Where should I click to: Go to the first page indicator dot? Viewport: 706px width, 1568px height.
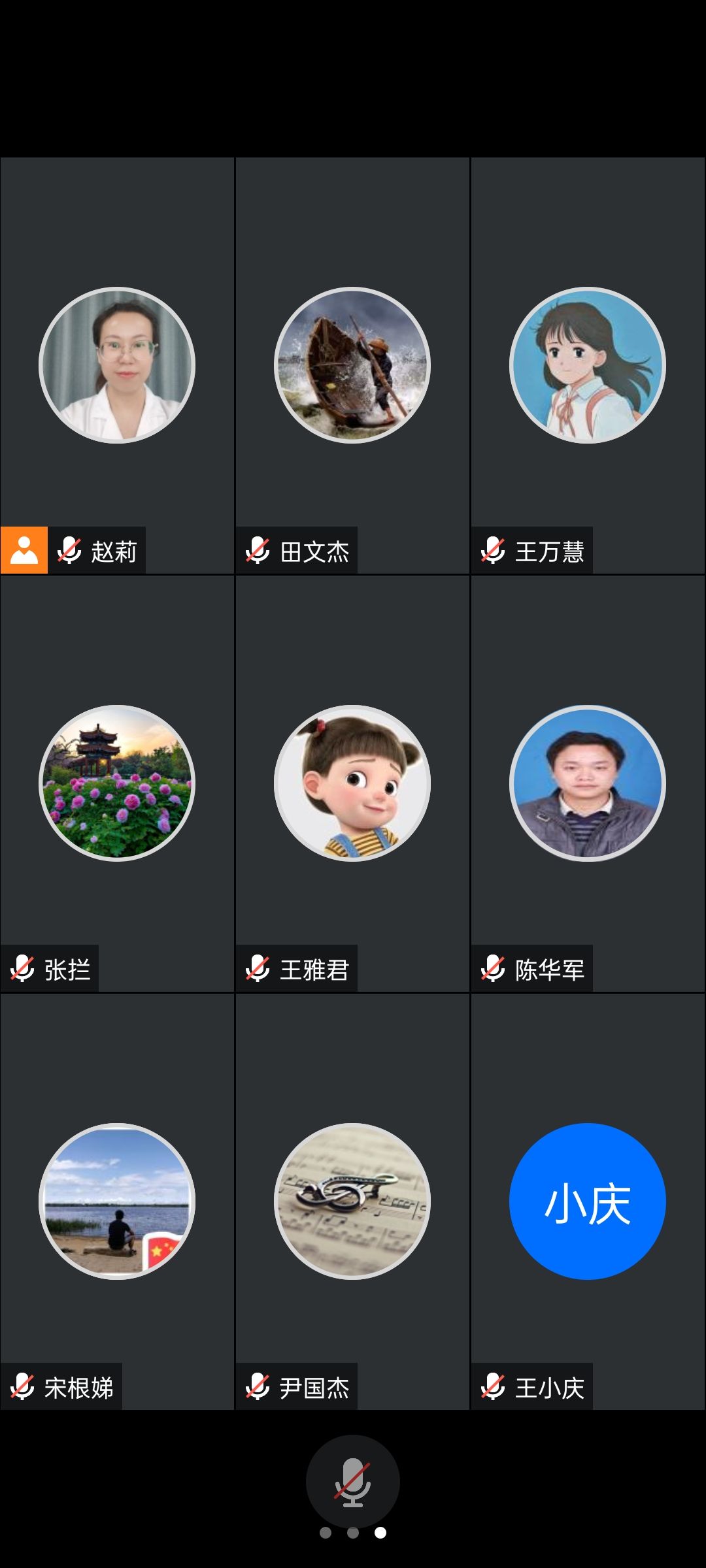[326, 1533]
